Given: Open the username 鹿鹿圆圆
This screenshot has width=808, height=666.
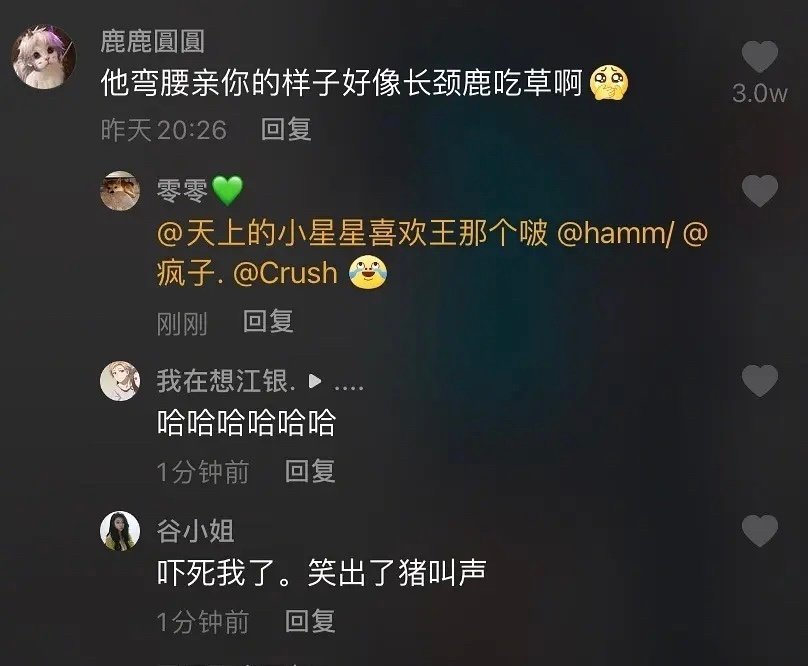Looking at the screenshot, I should (152, 41).
